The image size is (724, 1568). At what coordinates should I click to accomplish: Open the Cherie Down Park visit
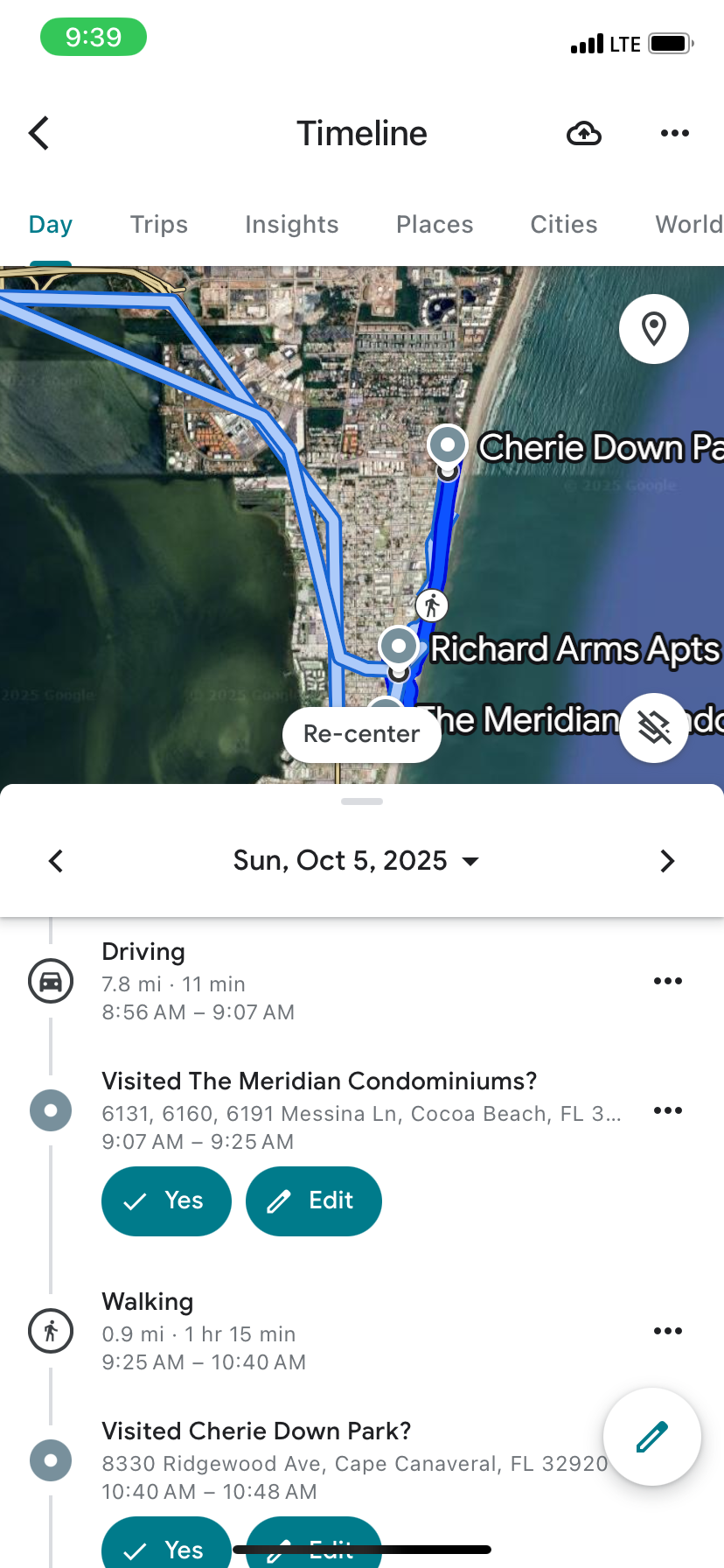click(x=256, y=1431)
